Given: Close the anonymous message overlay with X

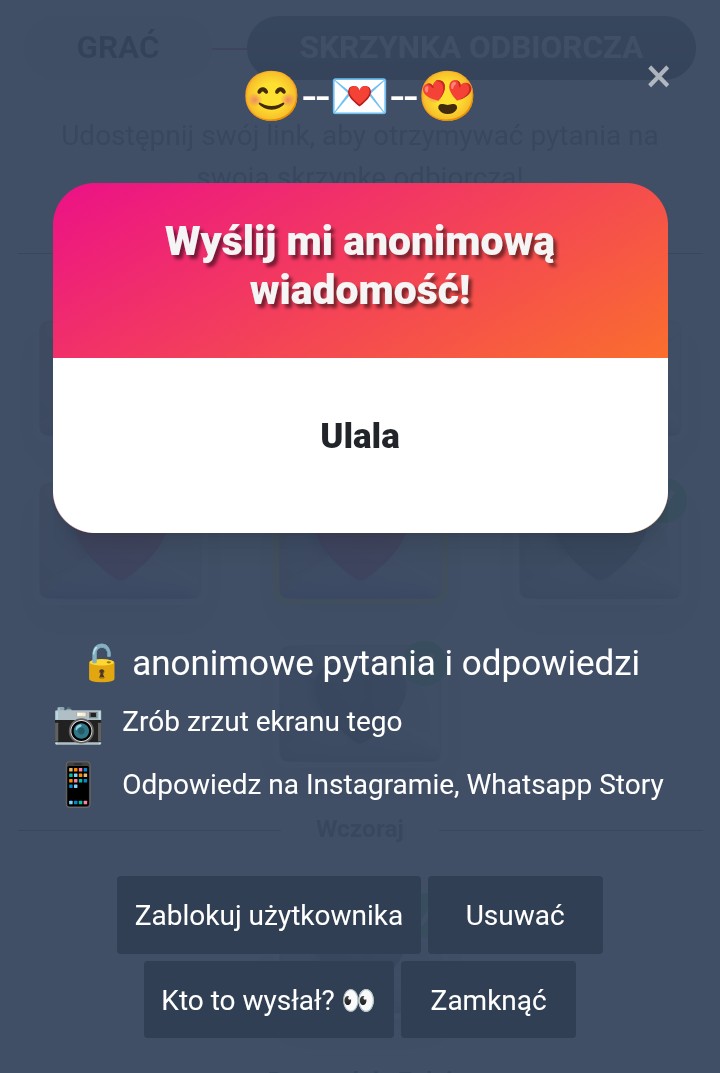Looking at the screenshot, I should [658, 76].
